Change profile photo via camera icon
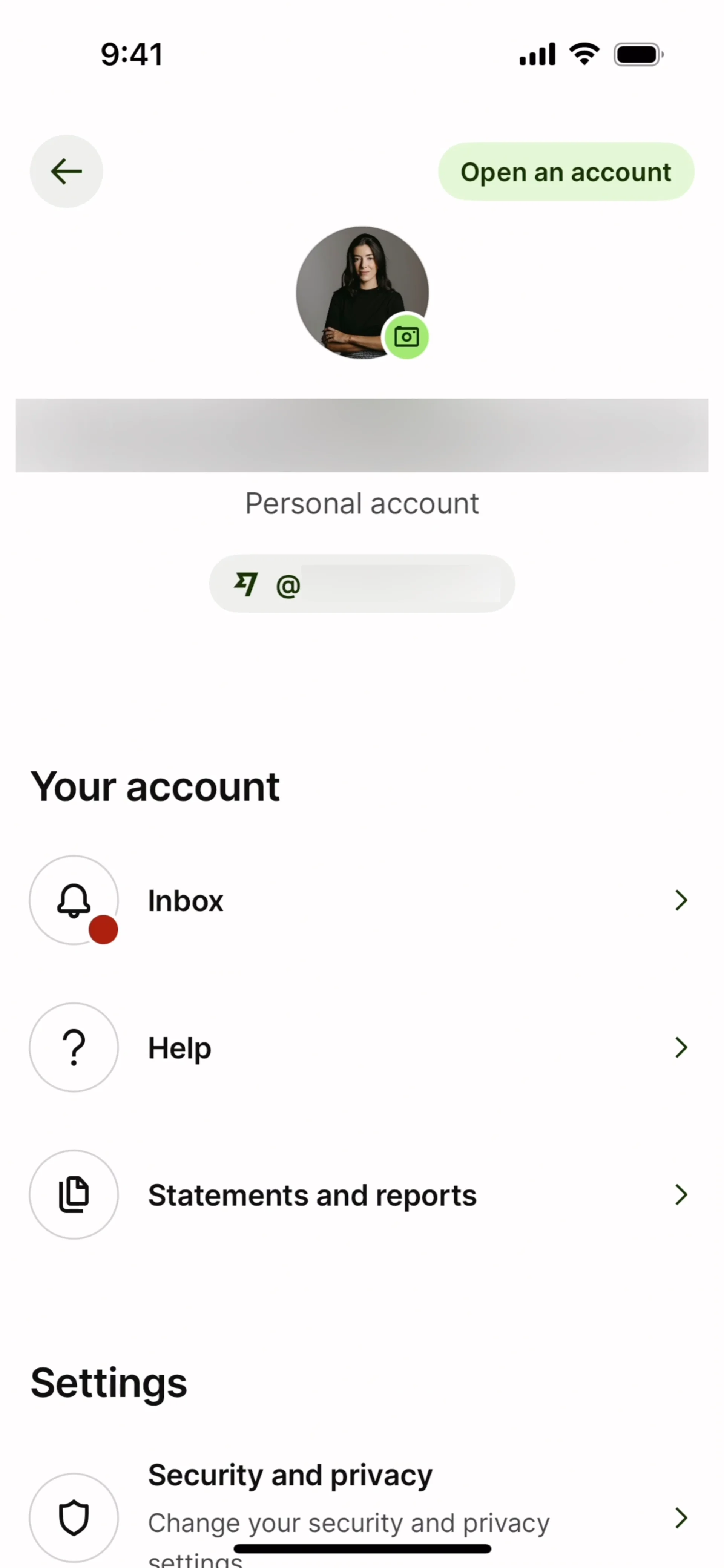 [406, 337]
